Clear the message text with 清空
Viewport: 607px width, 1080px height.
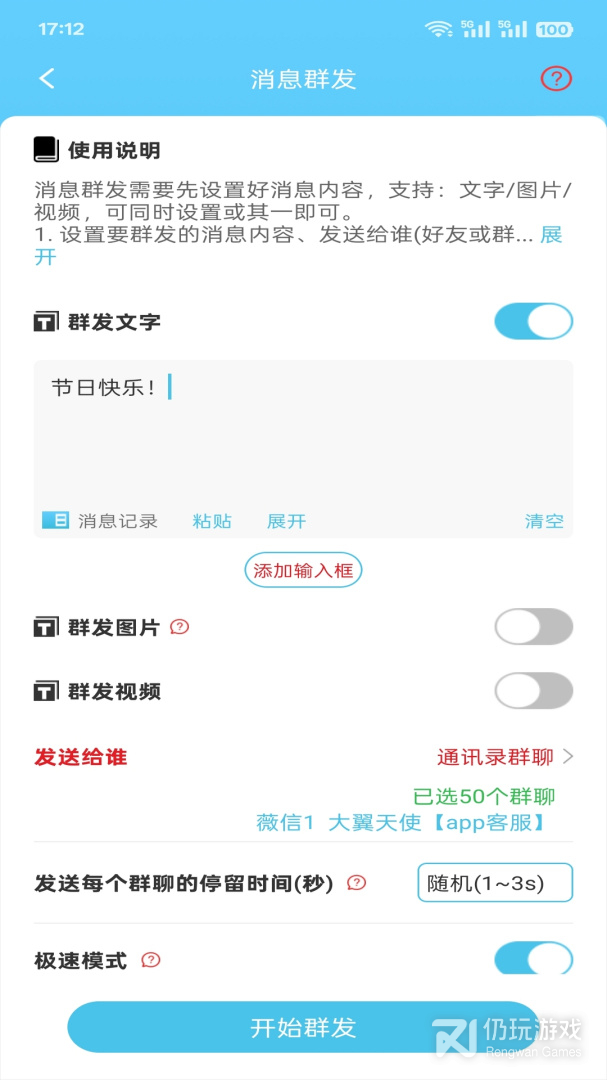coord(544,521)
